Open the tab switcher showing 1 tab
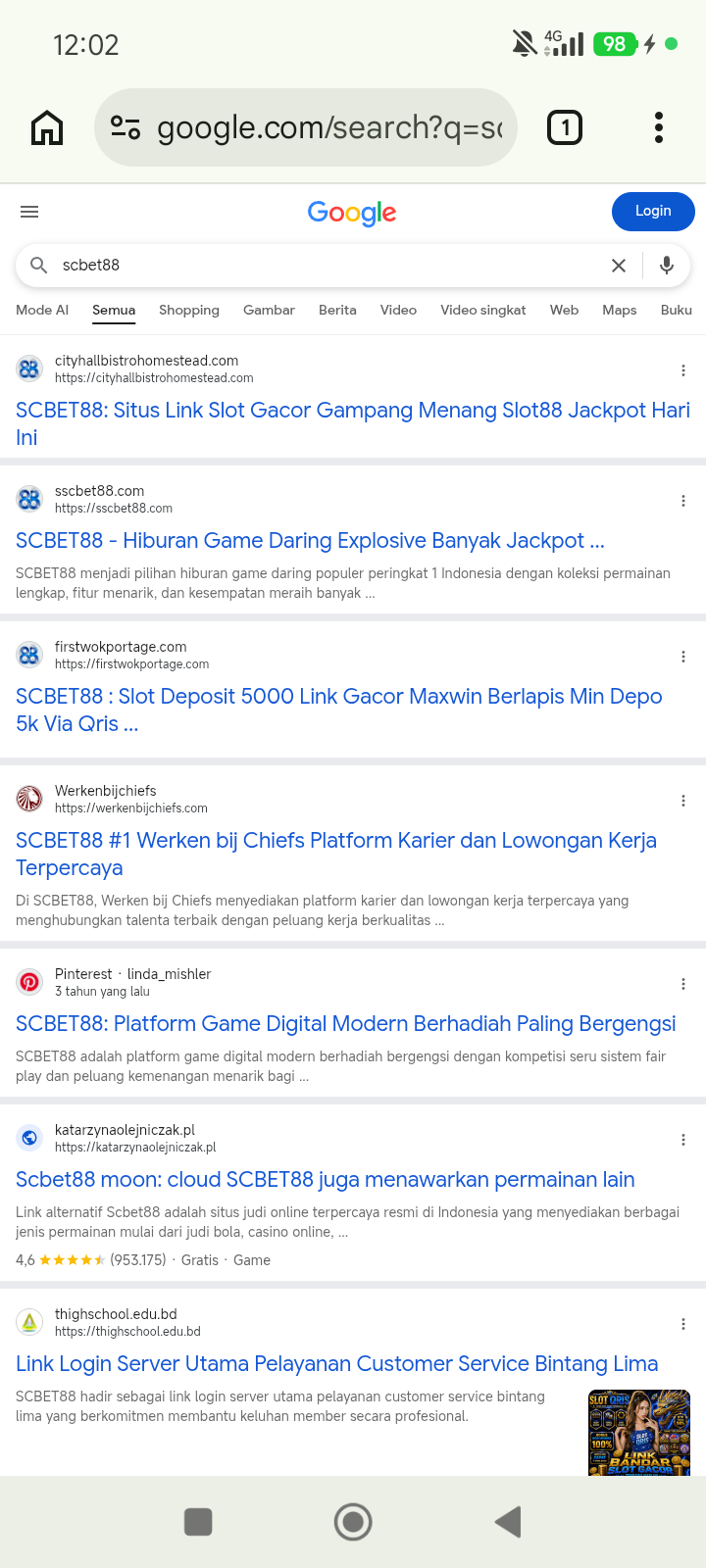The image size is (706, 1568). [565, 127]
